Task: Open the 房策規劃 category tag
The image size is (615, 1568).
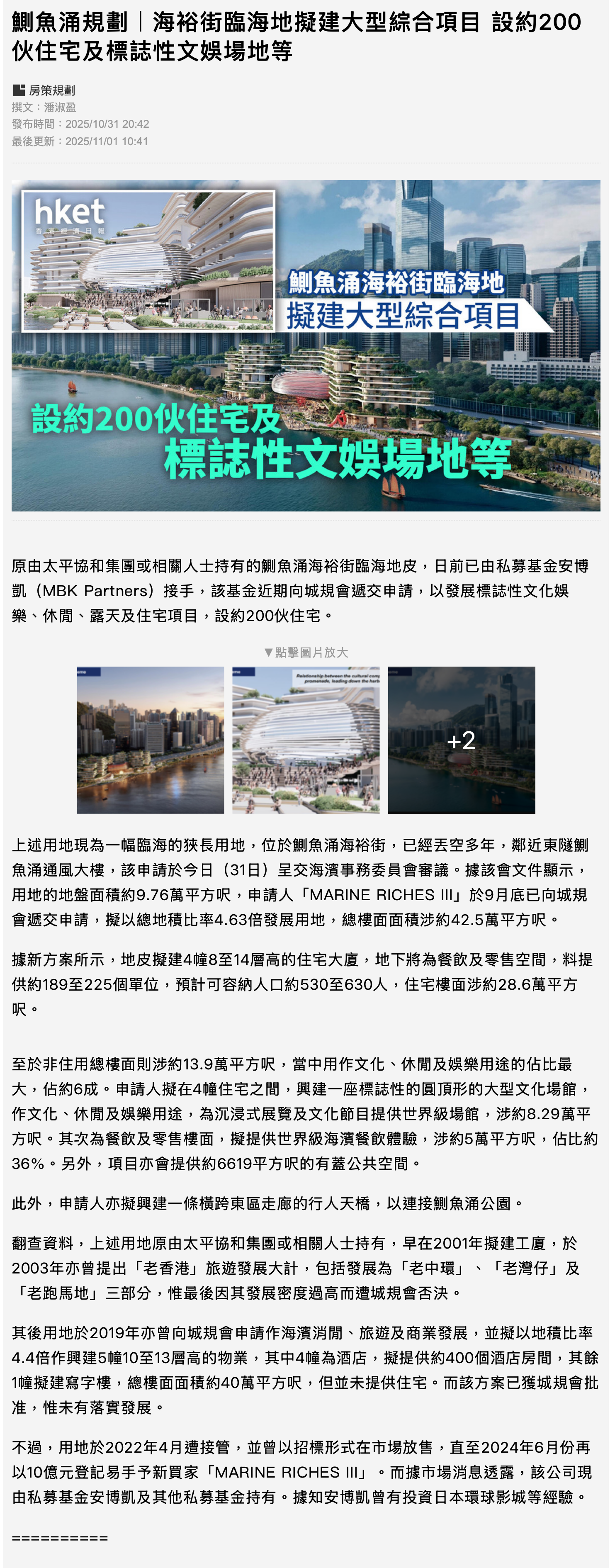Action: pos(52,91)
